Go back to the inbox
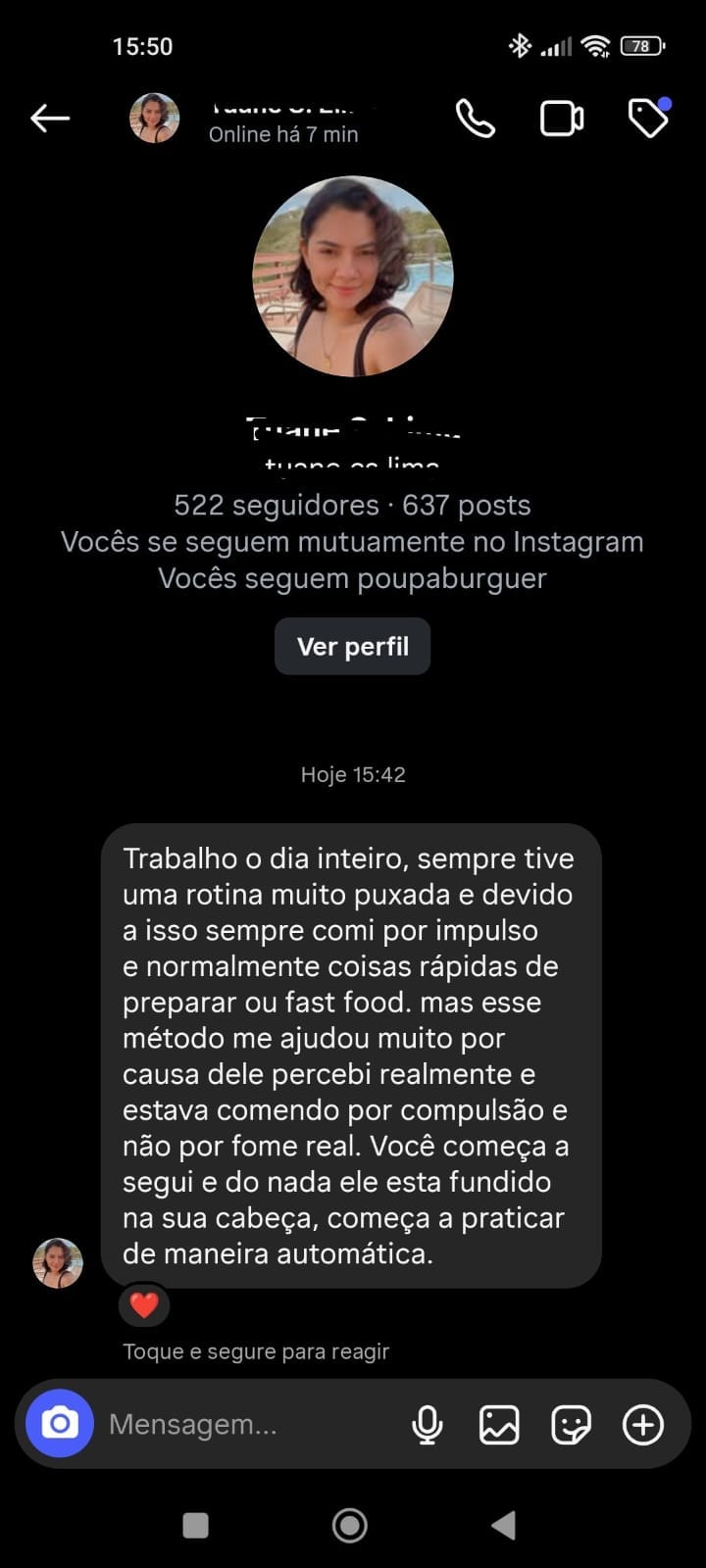Screen dimensions: 706x1568 [x=50, y=119]
